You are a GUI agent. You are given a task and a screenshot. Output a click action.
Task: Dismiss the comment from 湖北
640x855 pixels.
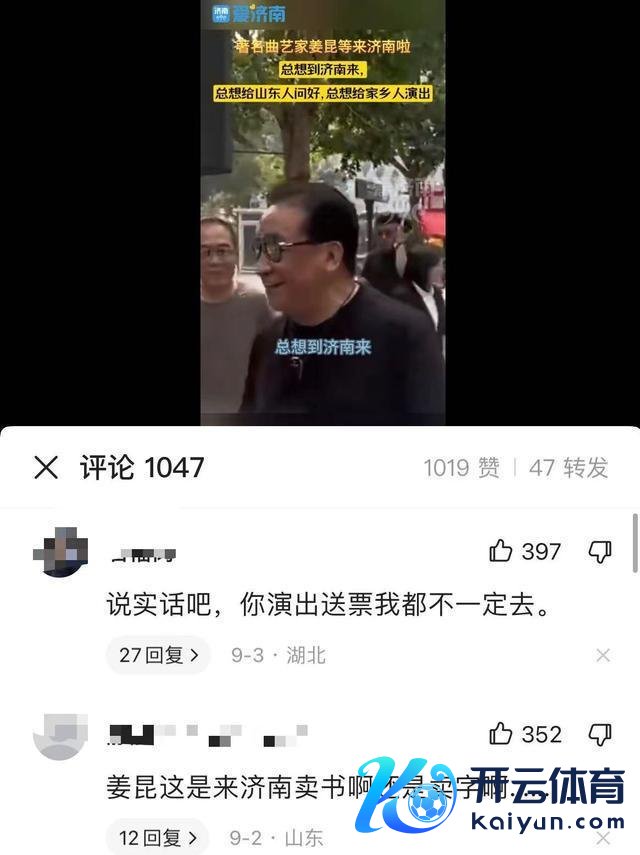point(603,655)
